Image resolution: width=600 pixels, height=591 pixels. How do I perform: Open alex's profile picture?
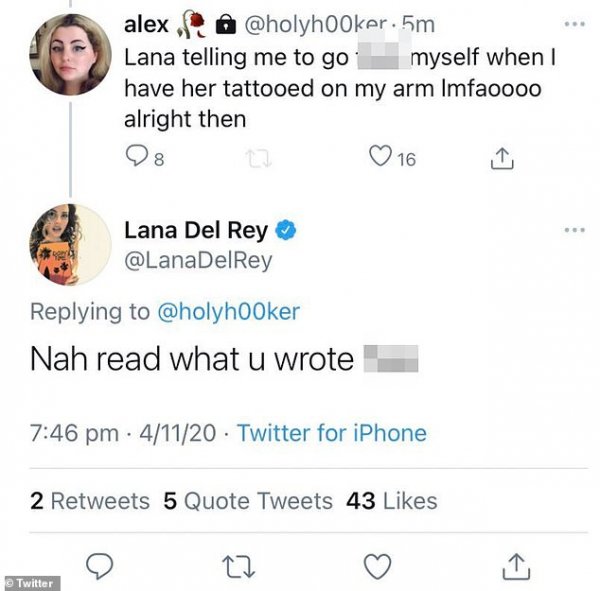click(68, 53)
